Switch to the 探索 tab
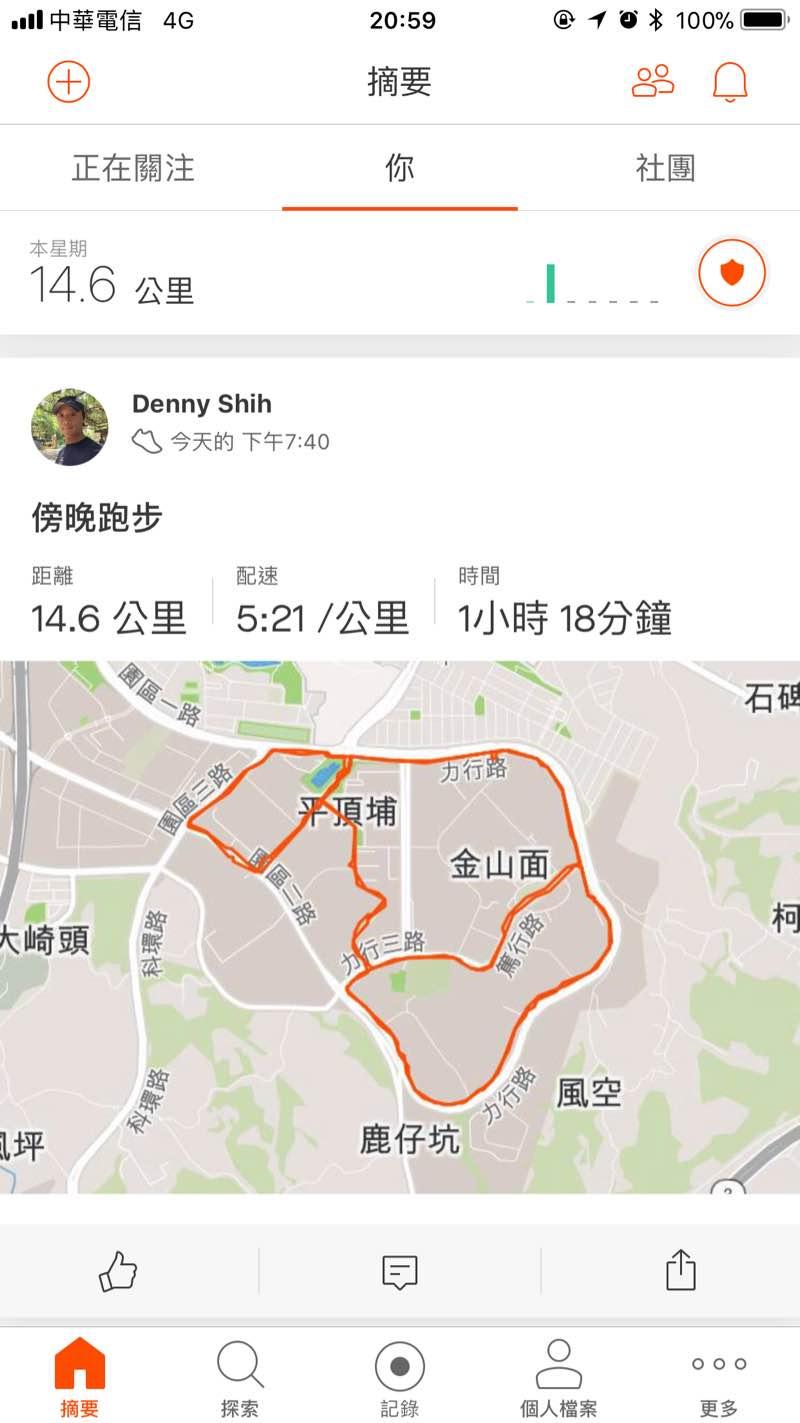The image size is (800, 1423). (x=240, y=1378)
